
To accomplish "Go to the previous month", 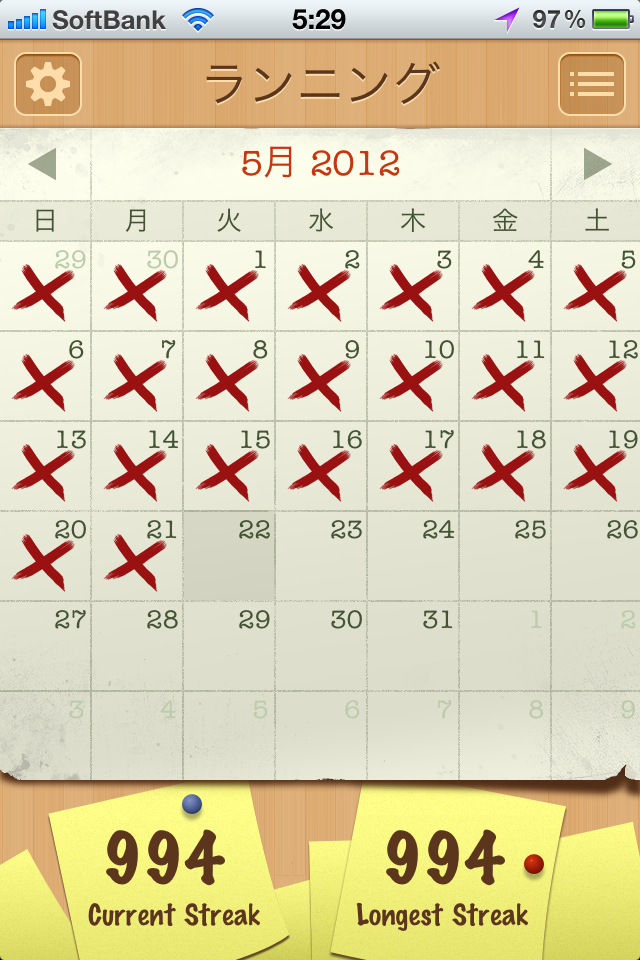I will (43, 164).
